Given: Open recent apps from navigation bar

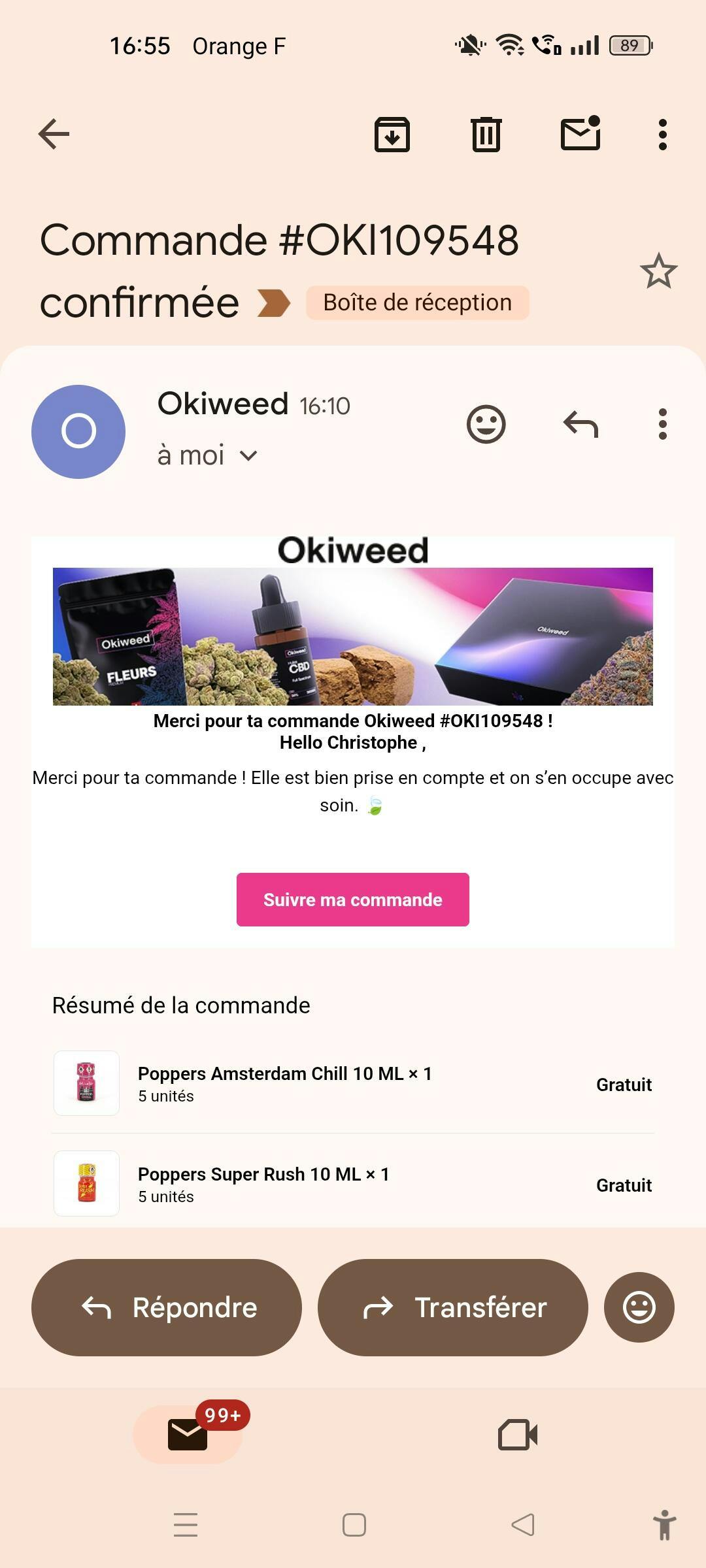Looking at the screenshot, I should point(186,1525).
